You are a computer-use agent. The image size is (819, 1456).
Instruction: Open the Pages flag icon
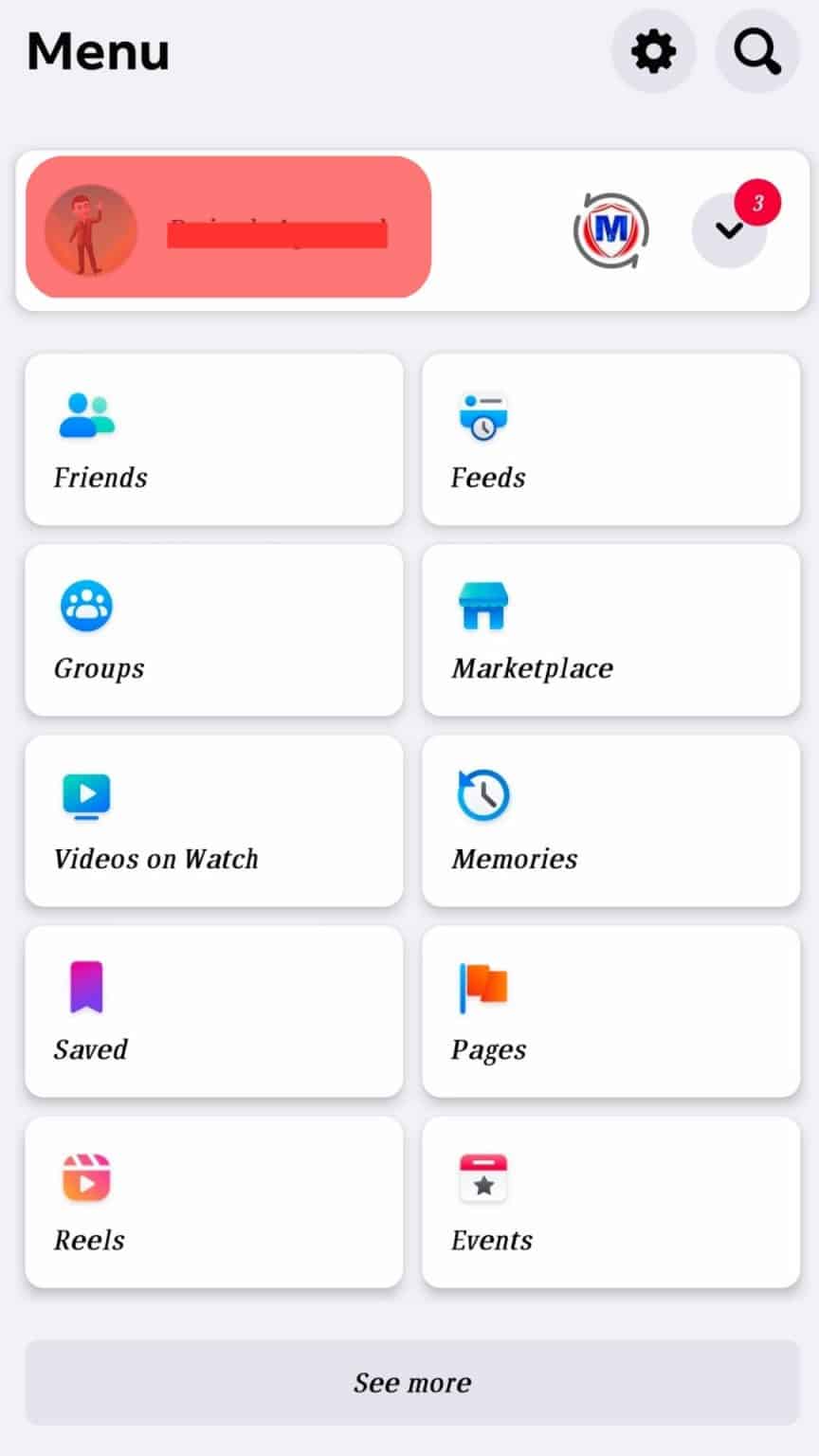[483, 987]
